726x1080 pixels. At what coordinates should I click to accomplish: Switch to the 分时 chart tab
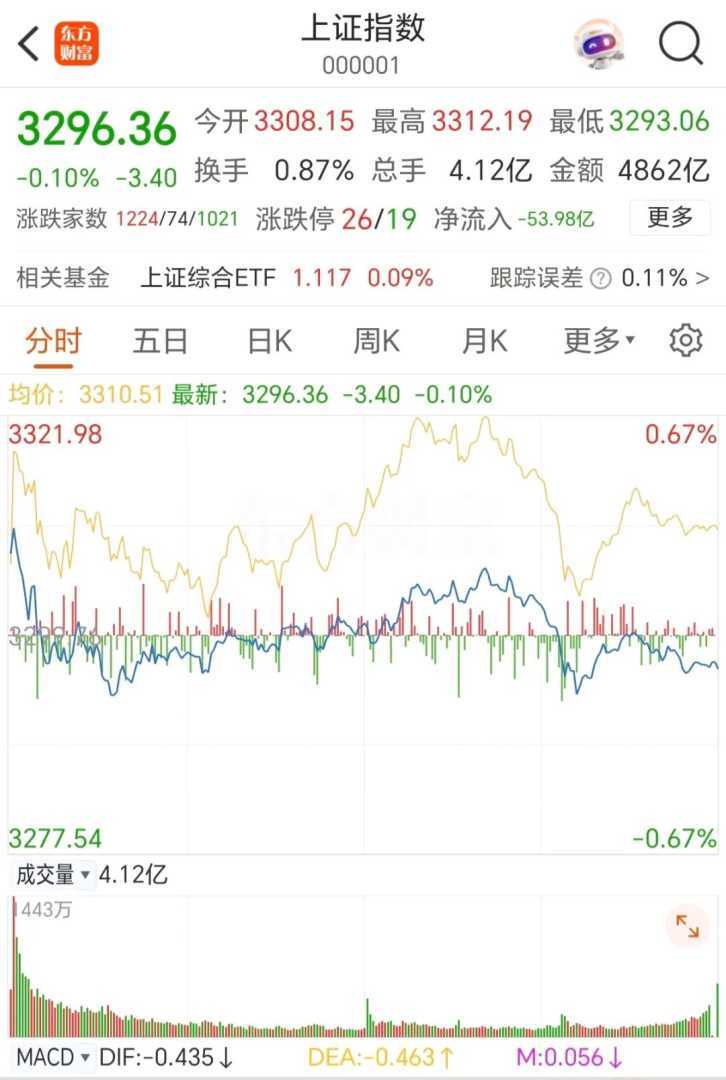pos(52,341)
